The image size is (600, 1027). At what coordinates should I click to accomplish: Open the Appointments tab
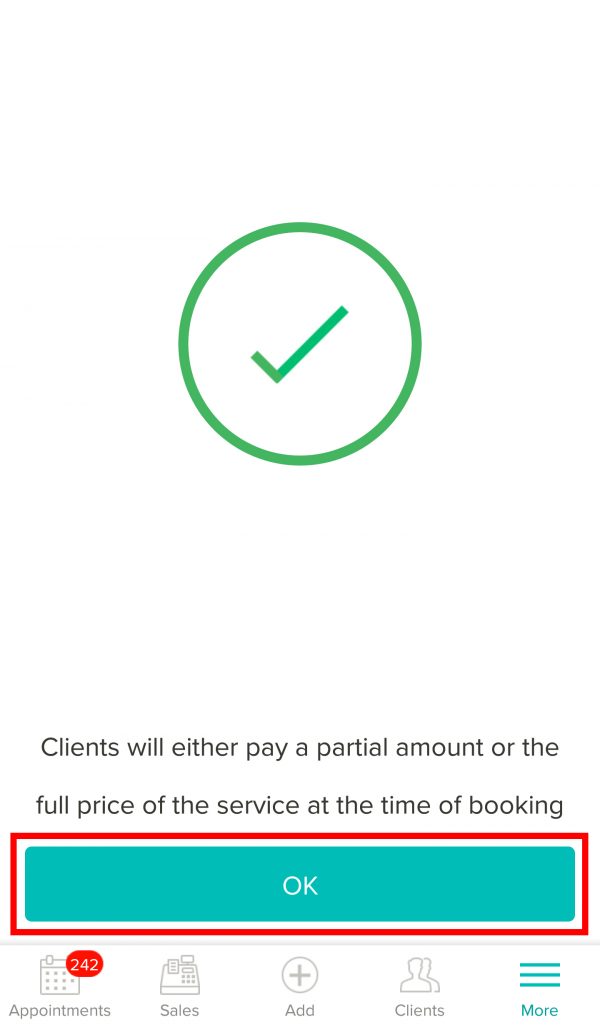coord(60,986)
